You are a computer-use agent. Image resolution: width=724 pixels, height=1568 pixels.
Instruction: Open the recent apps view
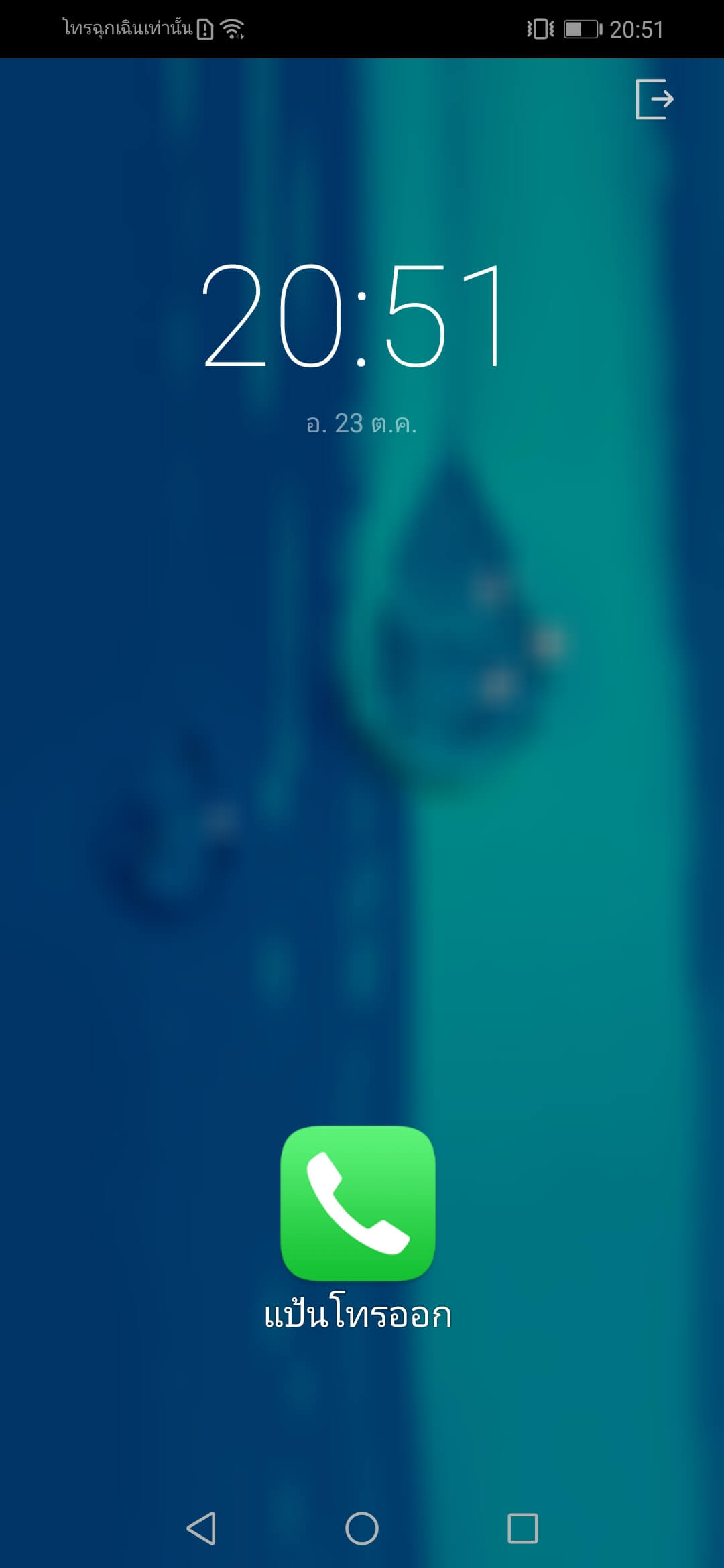coord(523,1528)
